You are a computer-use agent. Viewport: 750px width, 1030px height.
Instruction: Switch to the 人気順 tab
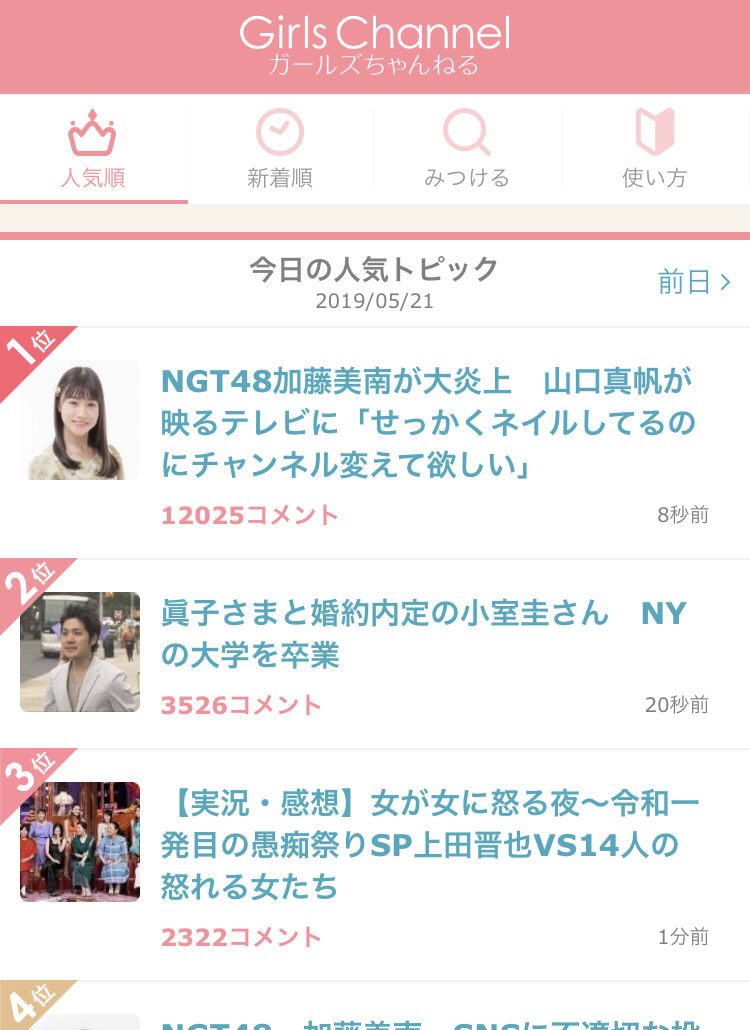tap(93, 150)
